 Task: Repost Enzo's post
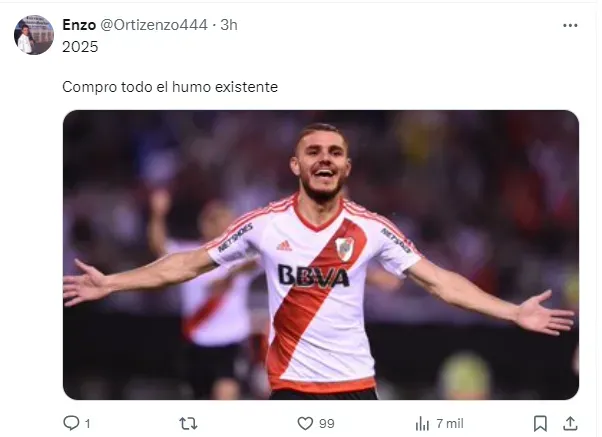[x=187, y=423]
